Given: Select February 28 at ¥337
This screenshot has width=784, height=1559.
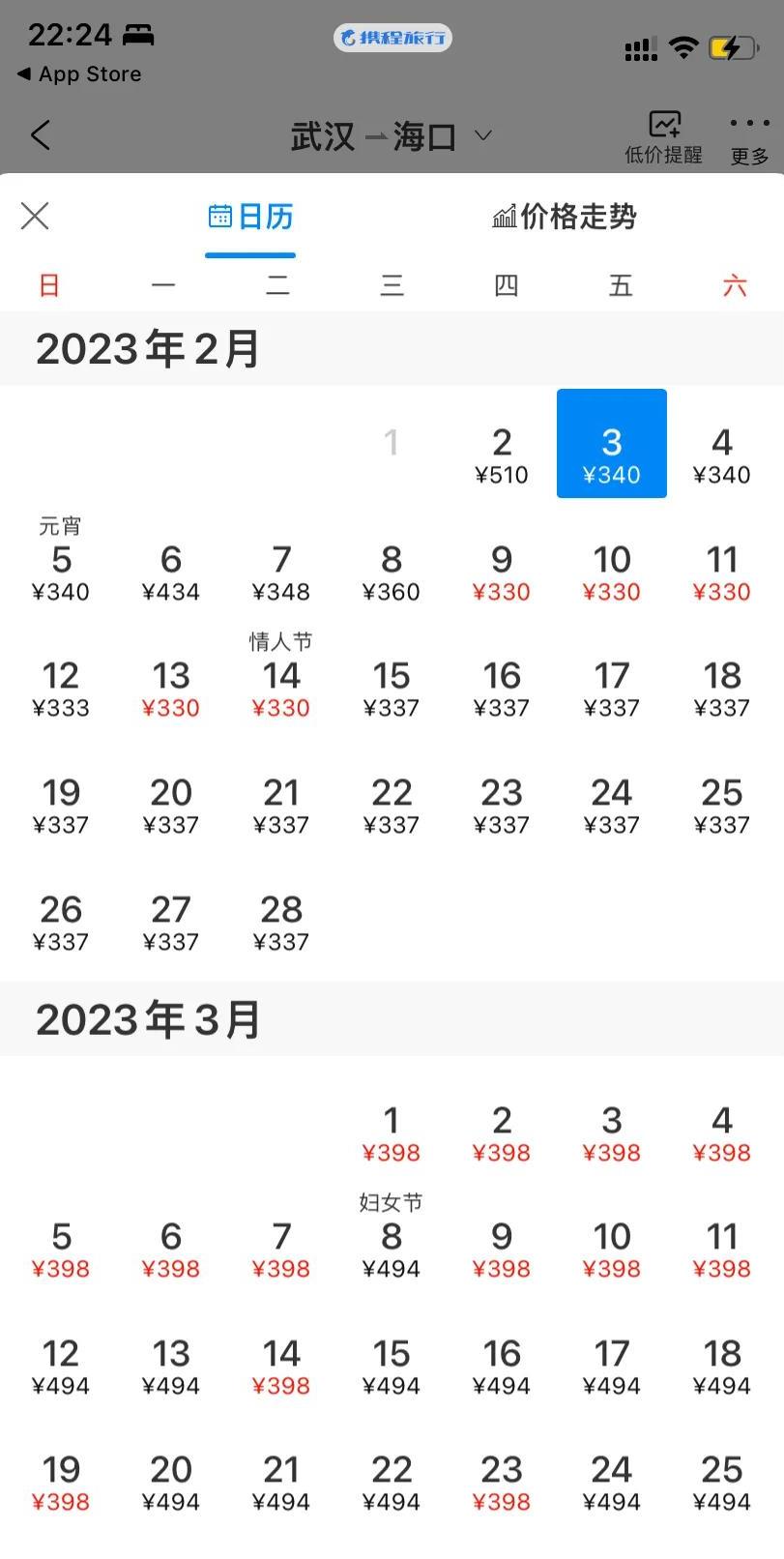Looking at the screenshot, I should [x=281, y=922].
